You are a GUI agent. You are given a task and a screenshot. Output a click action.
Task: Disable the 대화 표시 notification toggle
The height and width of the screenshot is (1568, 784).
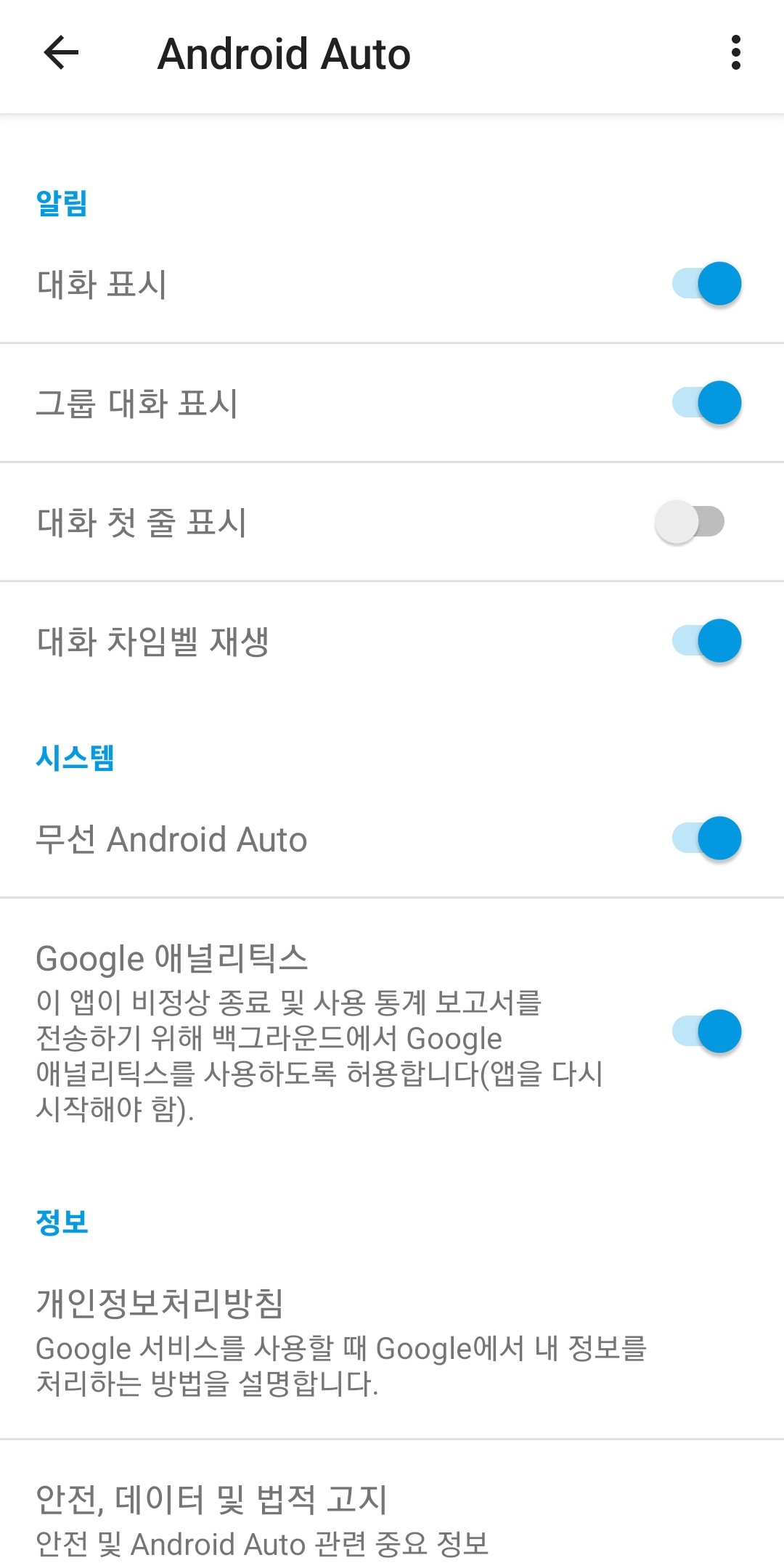(x=703, y=285)
